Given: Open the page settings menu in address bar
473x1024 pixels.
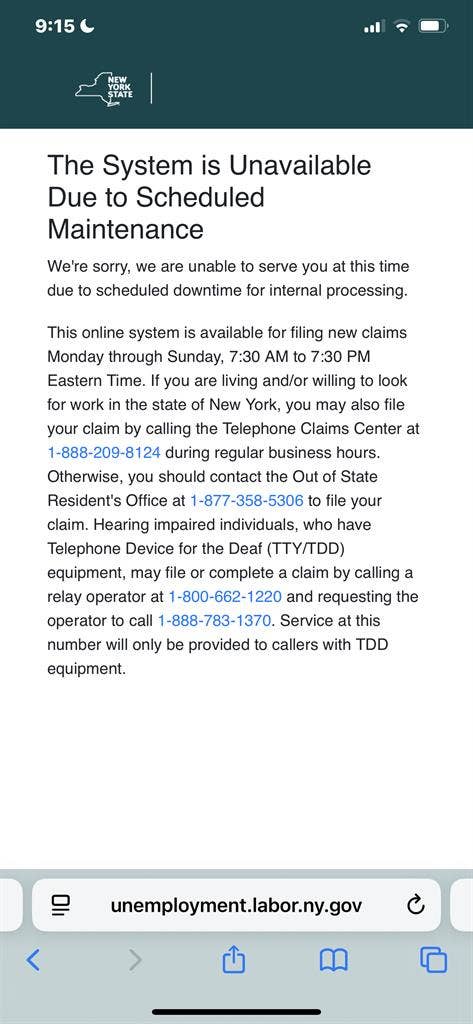Looking at the screenshot, I should tap(61, 905).
